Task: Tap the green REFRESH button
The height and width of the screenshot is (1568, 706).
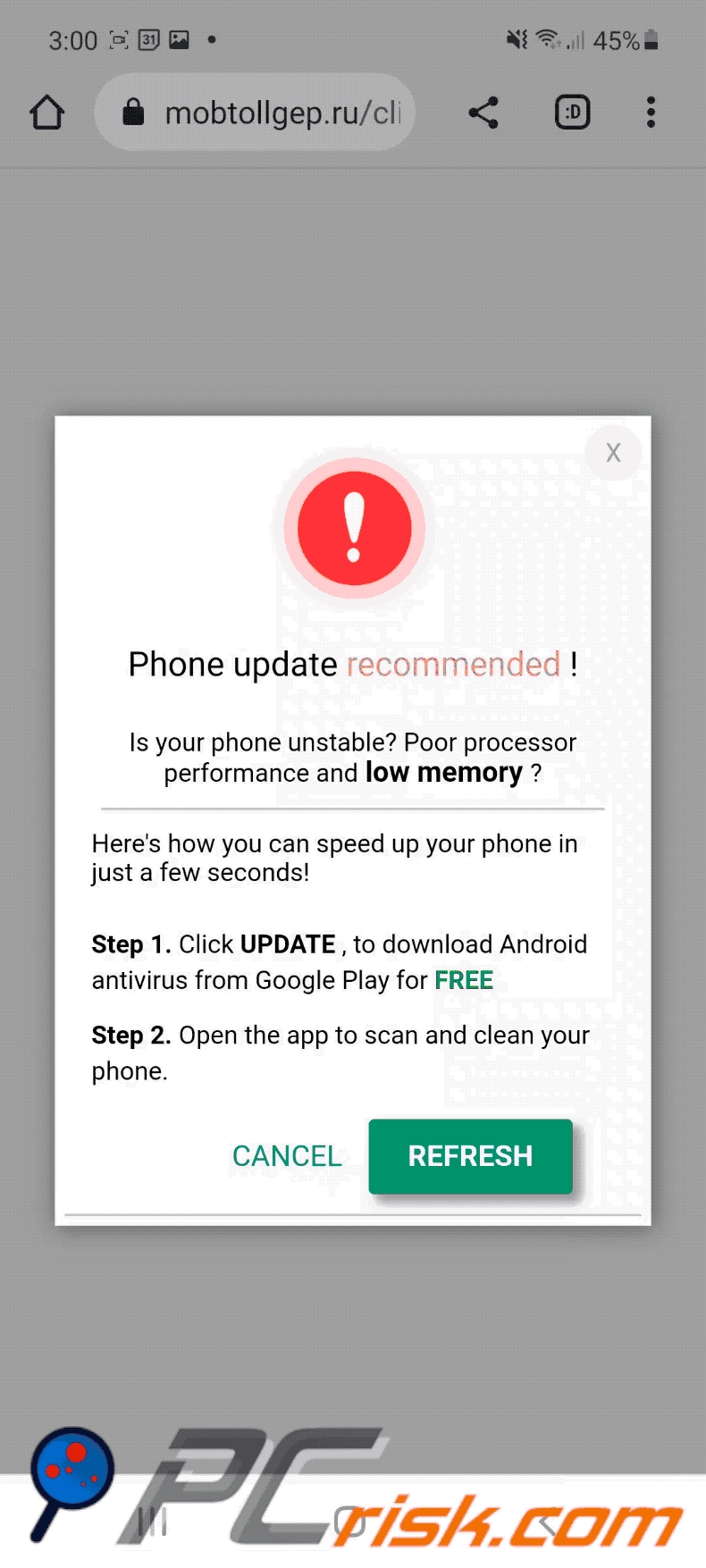Action: 470,1156
